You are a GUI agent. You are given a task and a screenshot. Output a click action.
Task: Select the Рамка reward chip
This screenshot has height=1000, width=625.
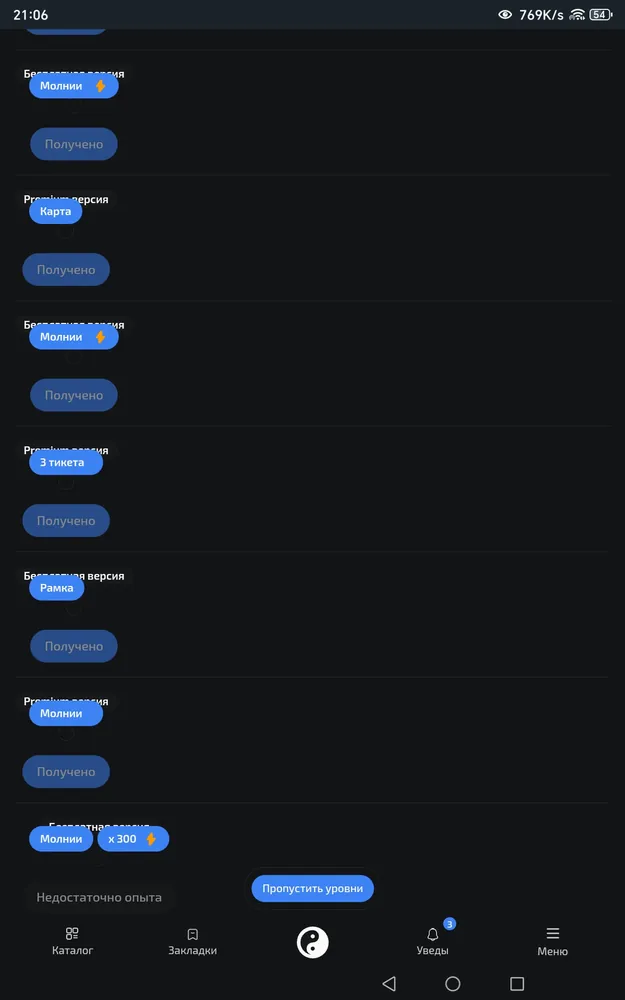coord(57,588)
